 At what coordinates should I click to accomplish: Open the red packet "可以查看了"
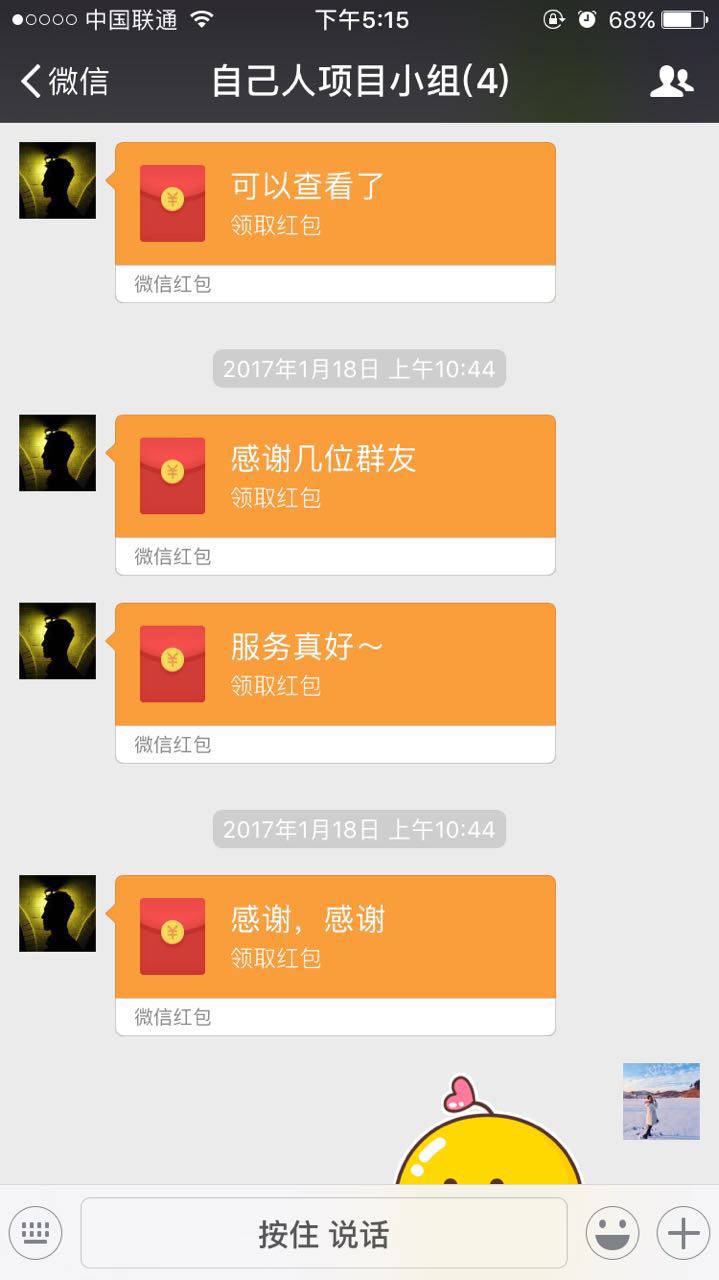(x=335, y=205)
